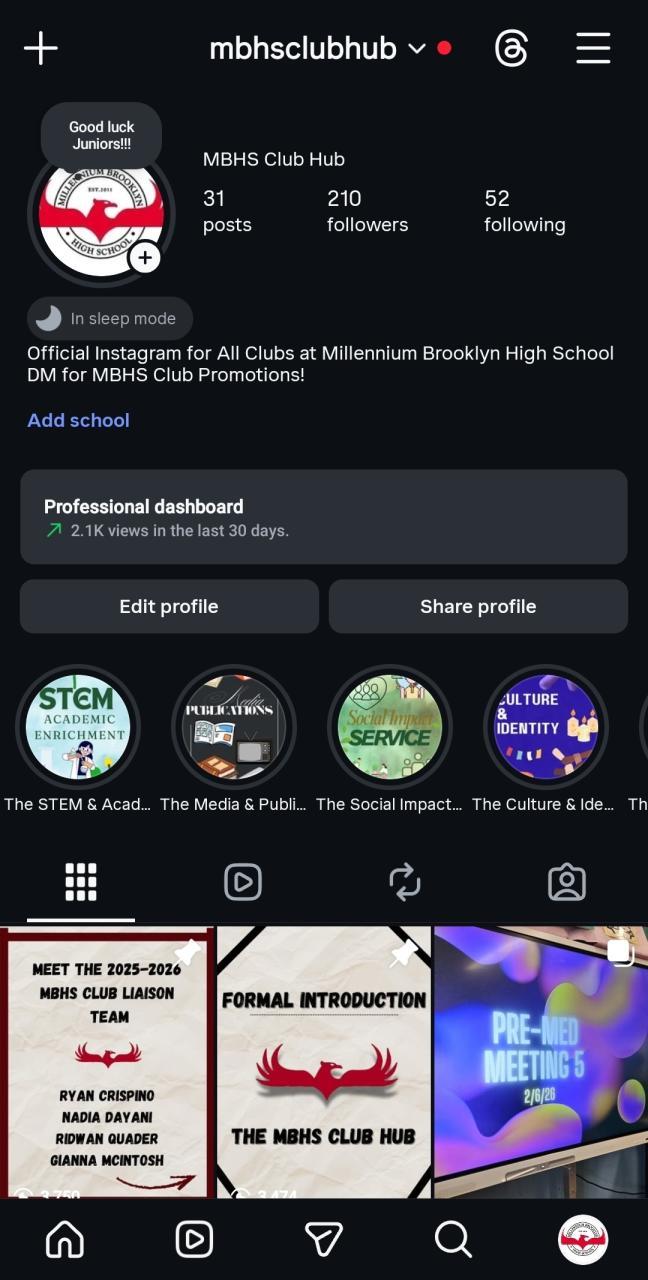Open the Social Impact Service highlight

[390, 727]
